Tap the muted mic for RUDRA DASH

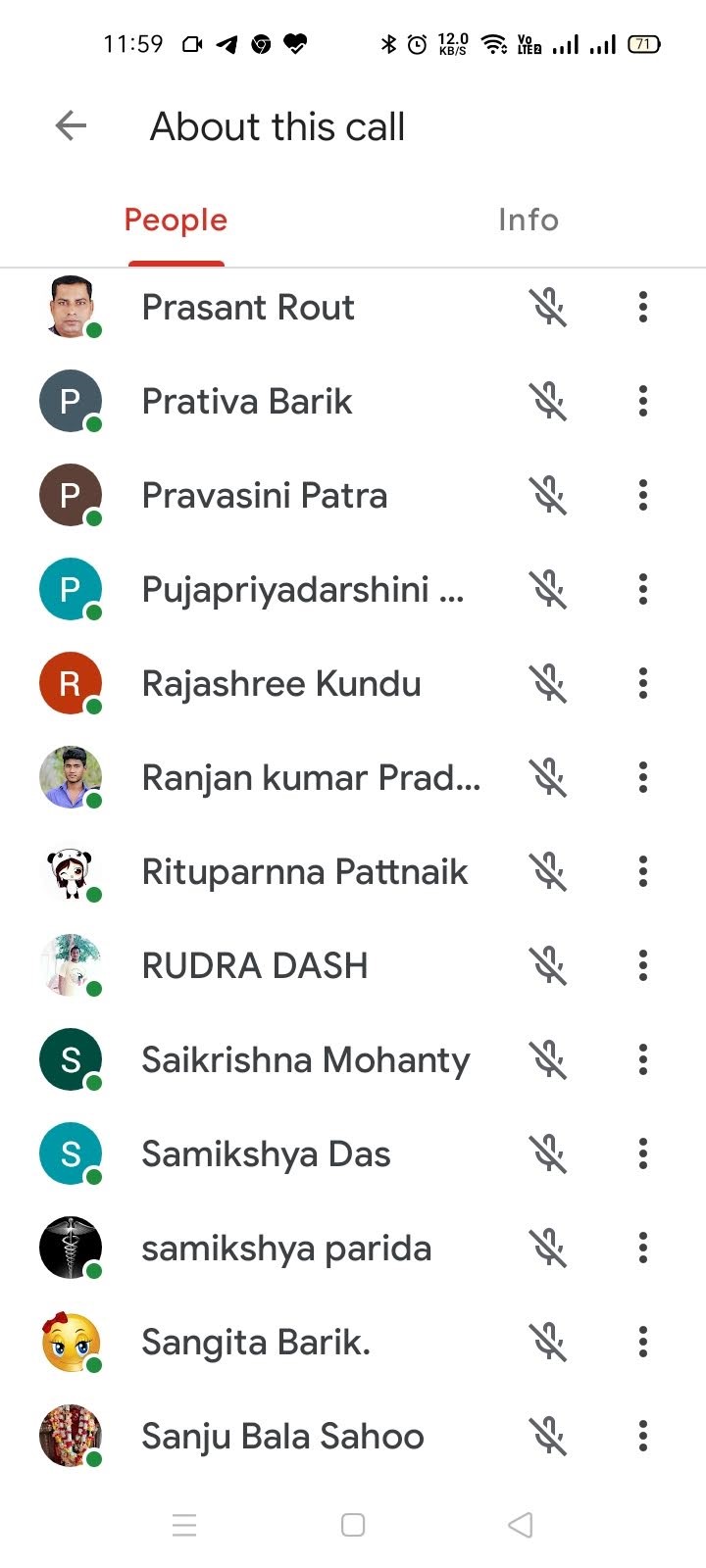click(x=549, y=965)
